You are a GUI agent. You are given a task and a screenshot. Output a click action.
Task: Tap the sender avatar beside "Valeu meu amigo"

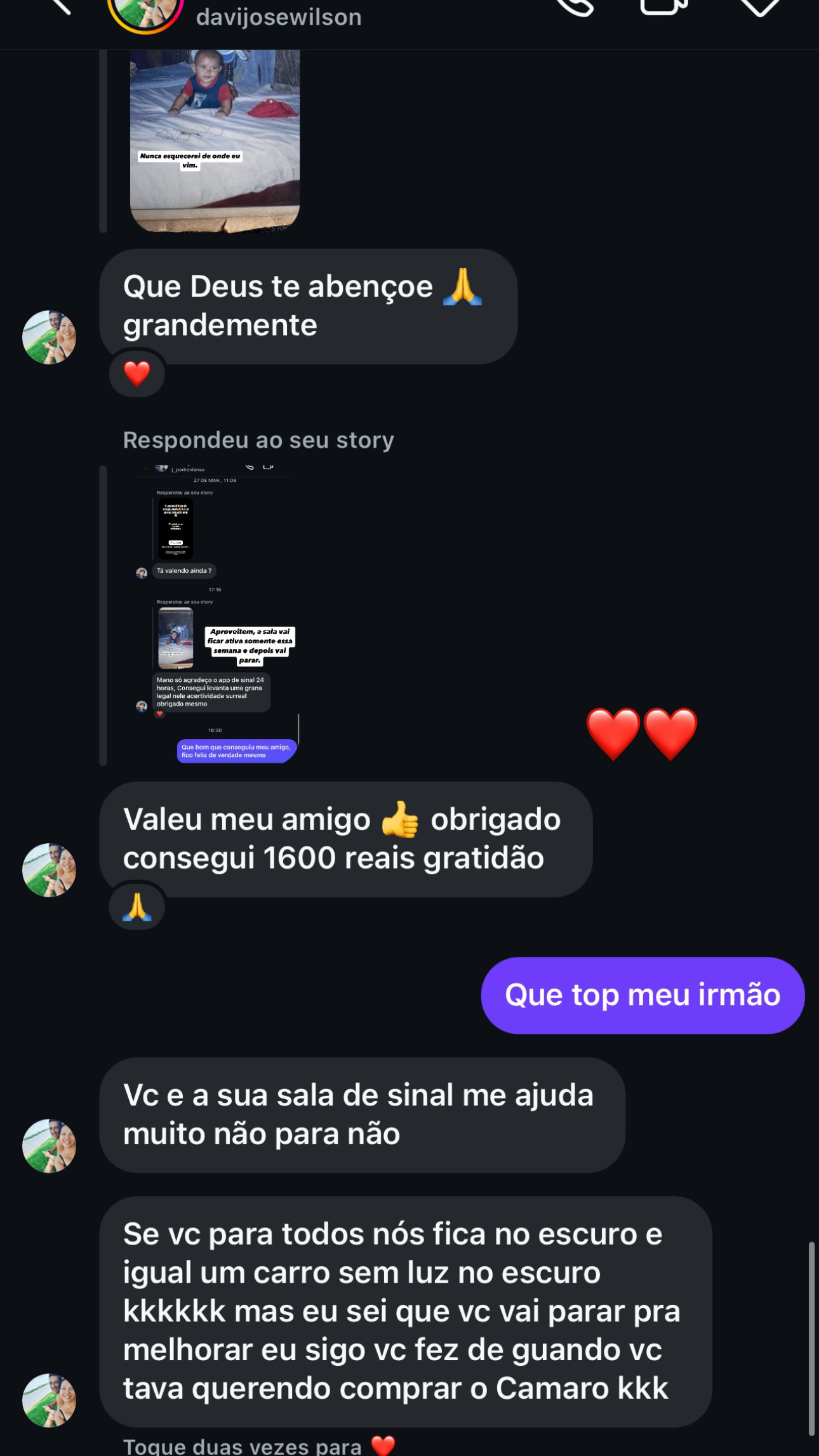coord(50,870)
